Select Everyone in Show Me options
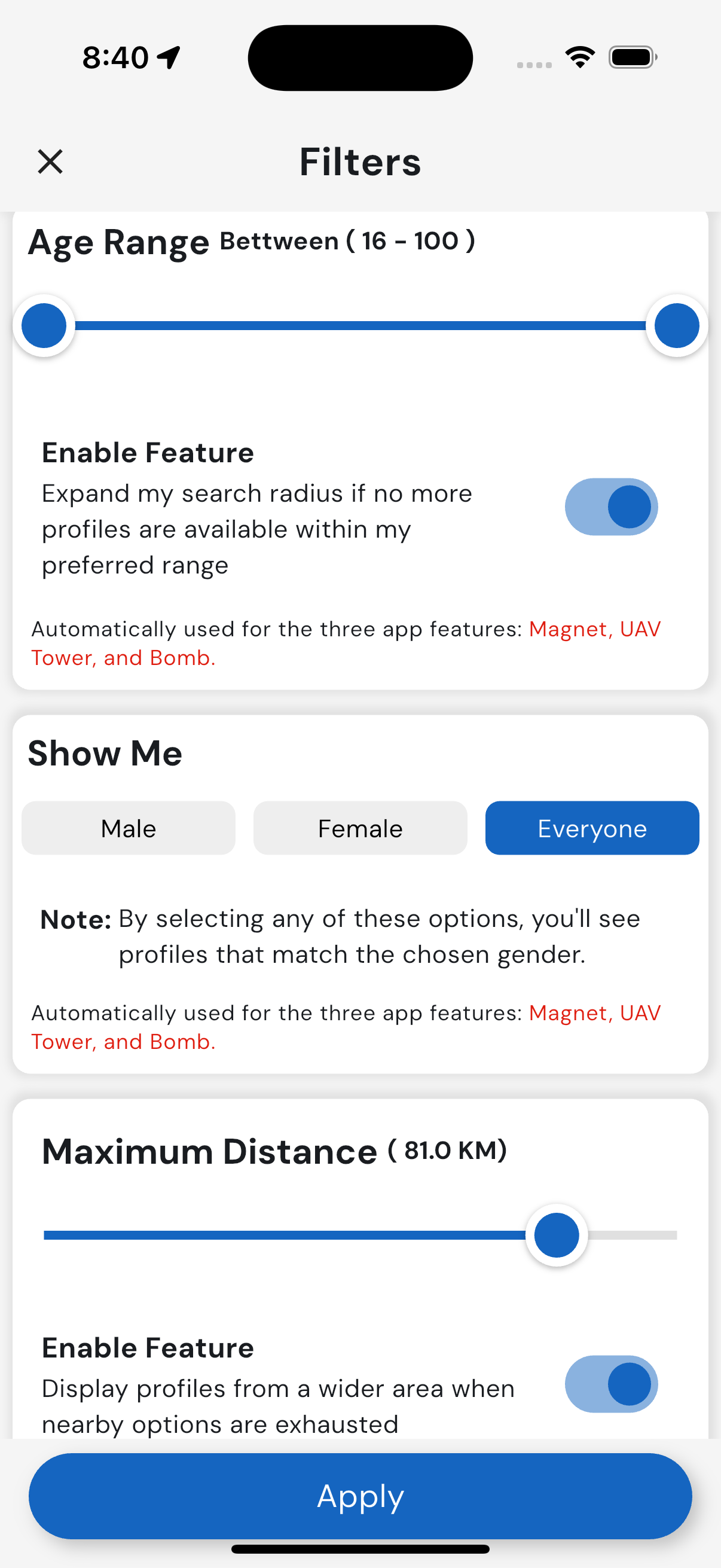This screenshot has width=721, height=1568. pyautogui.click(x=591, y=828)
